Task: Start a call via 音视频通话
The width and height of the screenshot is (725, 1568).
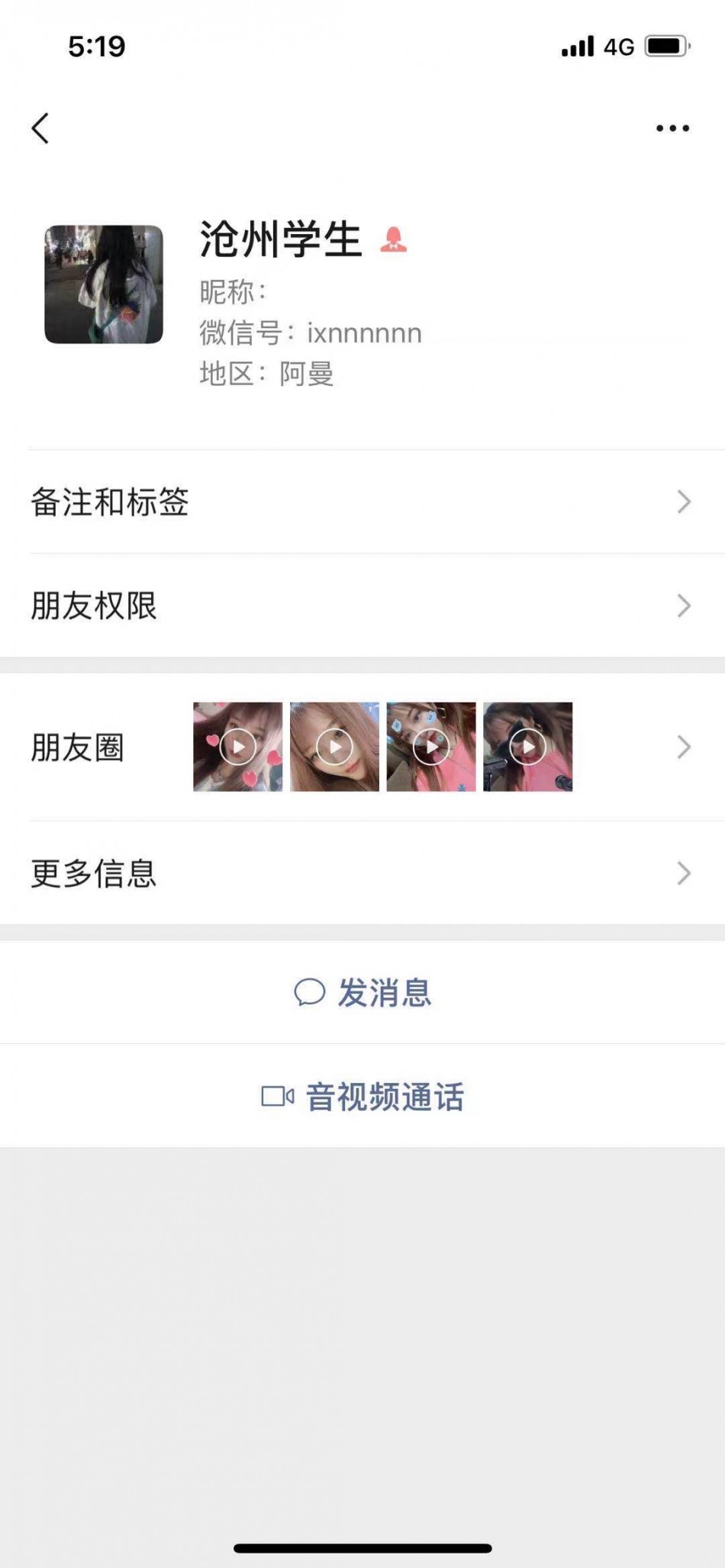Action: click(x=363, y=1097)
